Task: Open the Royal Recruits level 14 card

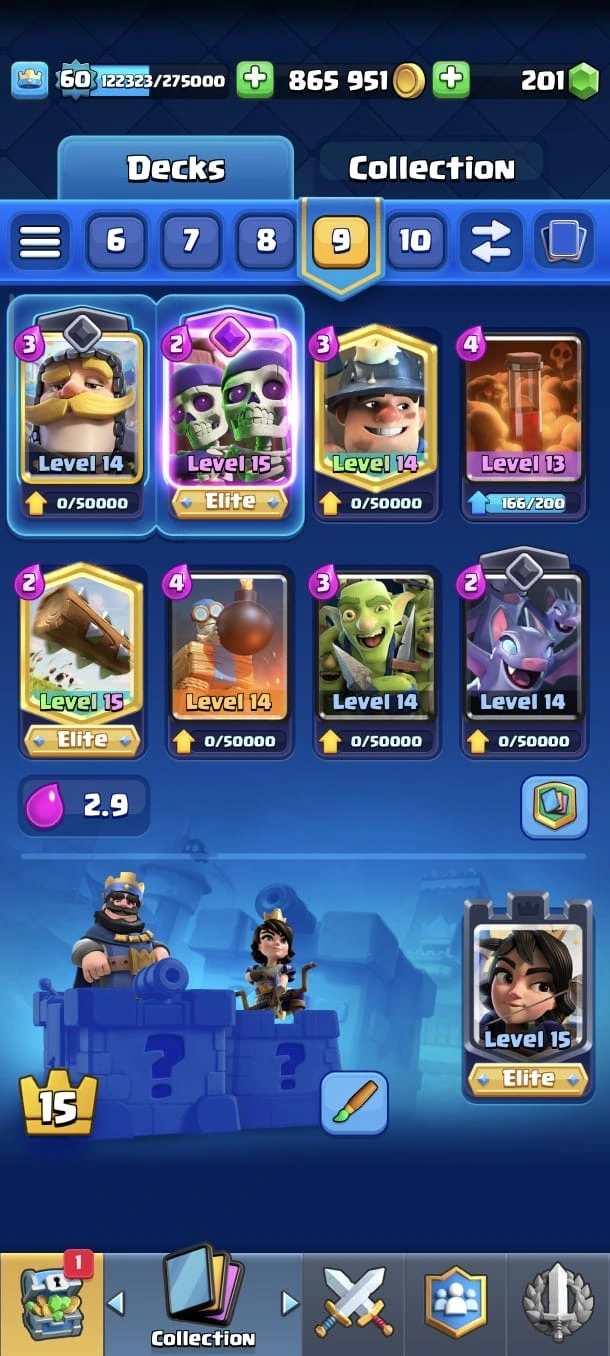Action: click(x=81, y=410)
